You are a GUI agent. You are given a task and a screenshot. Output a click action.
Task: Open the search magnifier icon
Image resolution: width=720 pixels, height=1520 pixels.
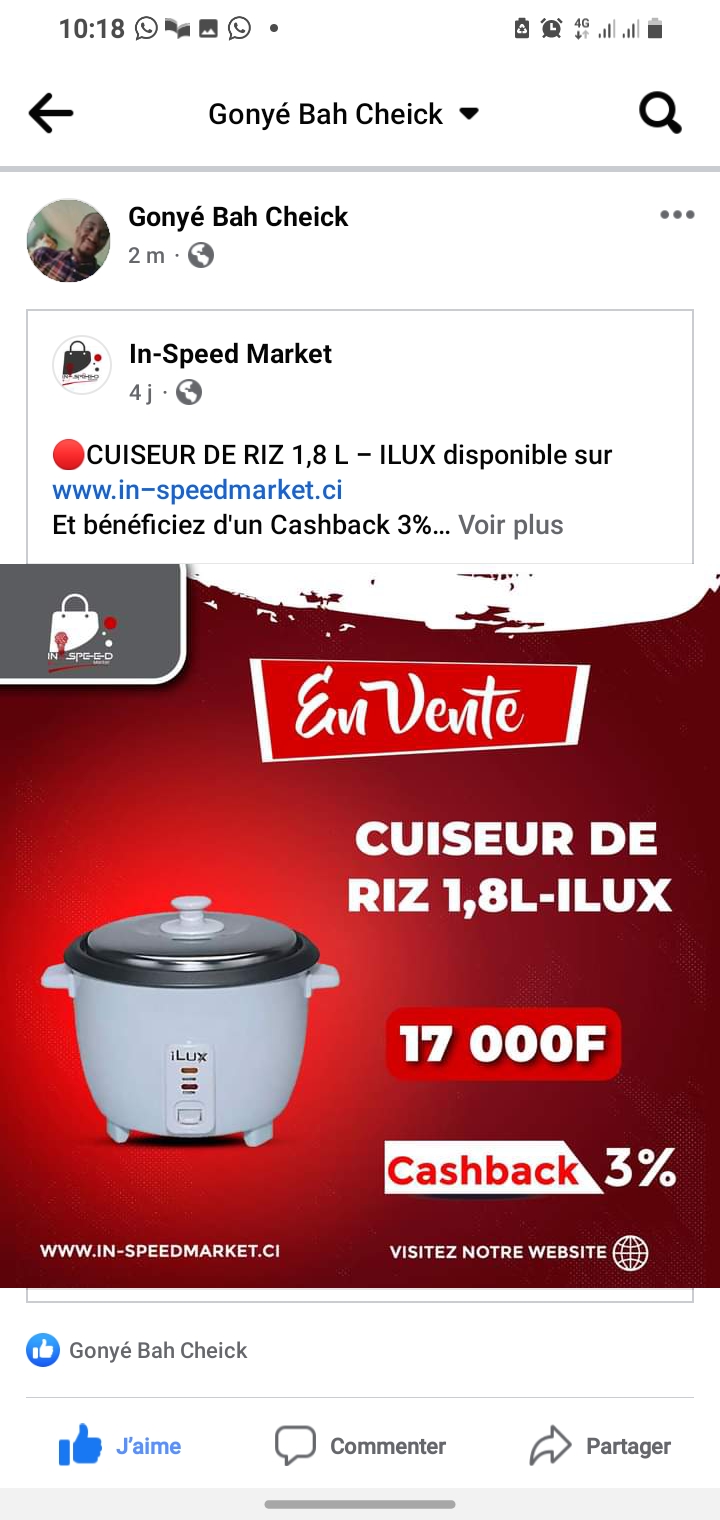pos(660,114)
